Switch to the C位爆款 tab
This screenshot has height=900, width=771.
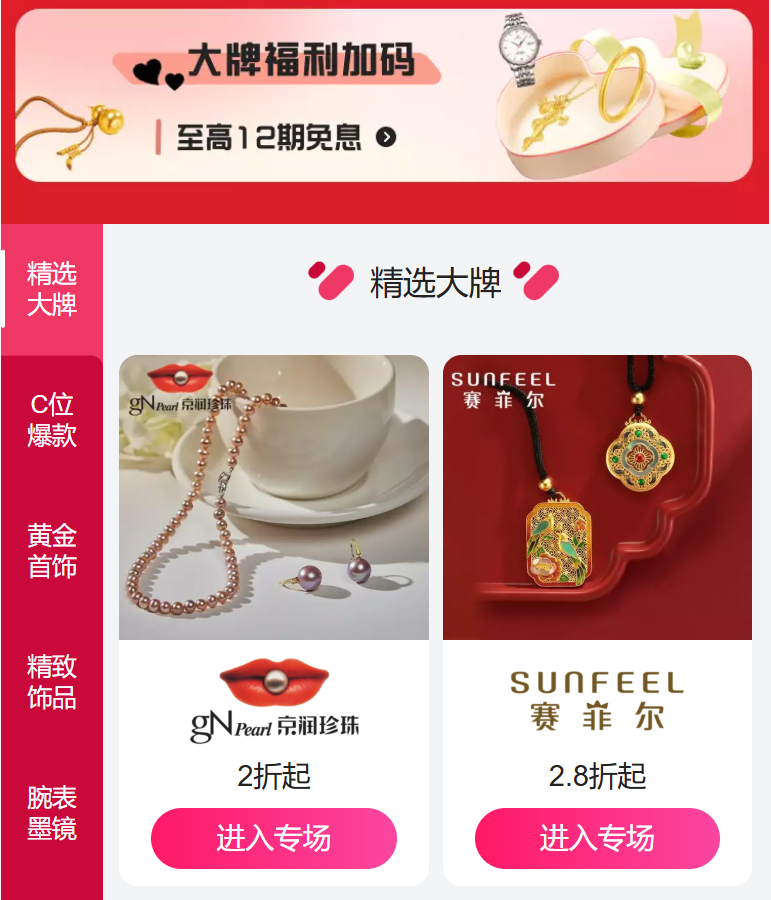click(x=52, y=420)
